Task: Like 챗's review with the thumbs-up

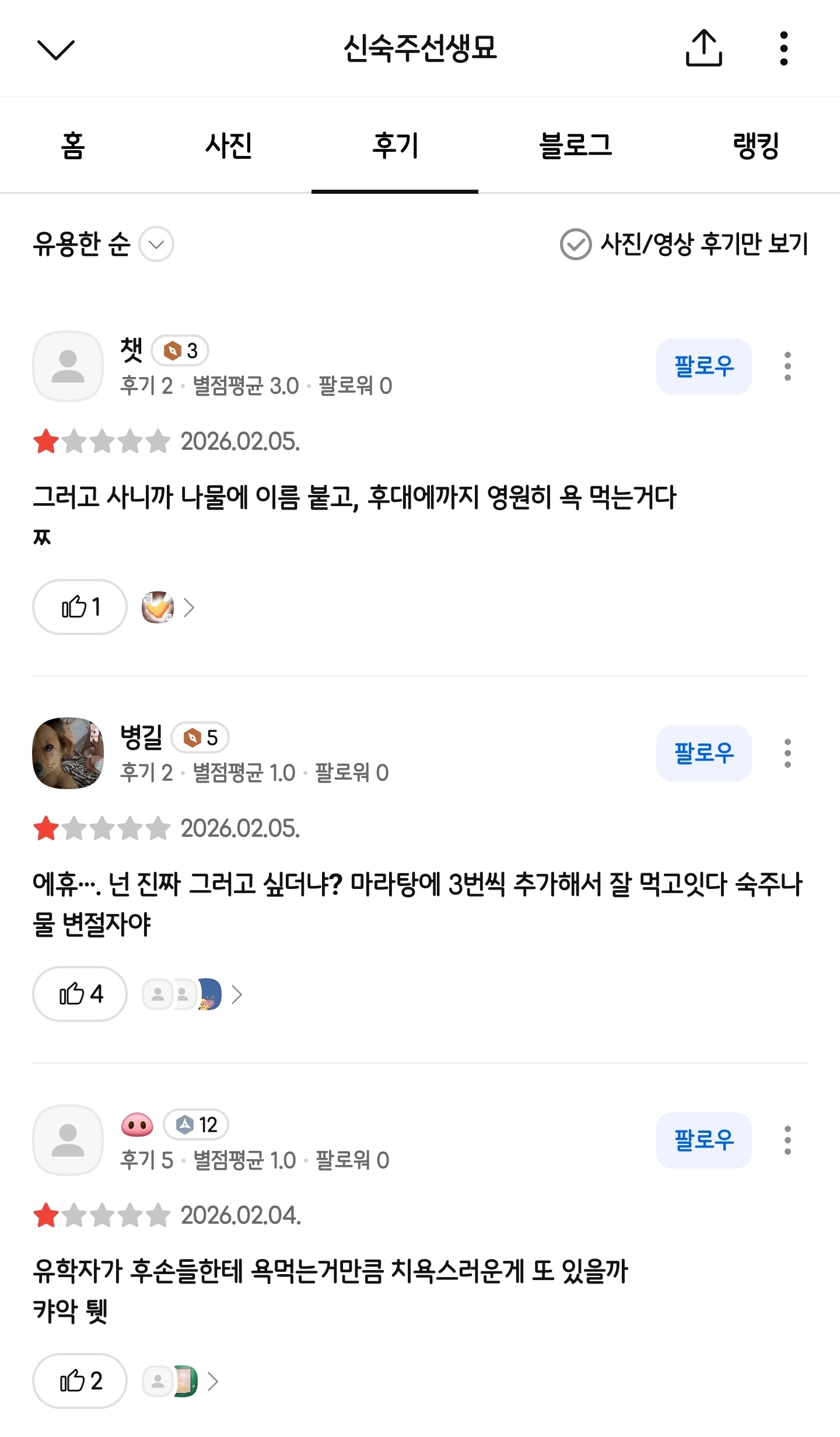Action: [x=79, y=607]
